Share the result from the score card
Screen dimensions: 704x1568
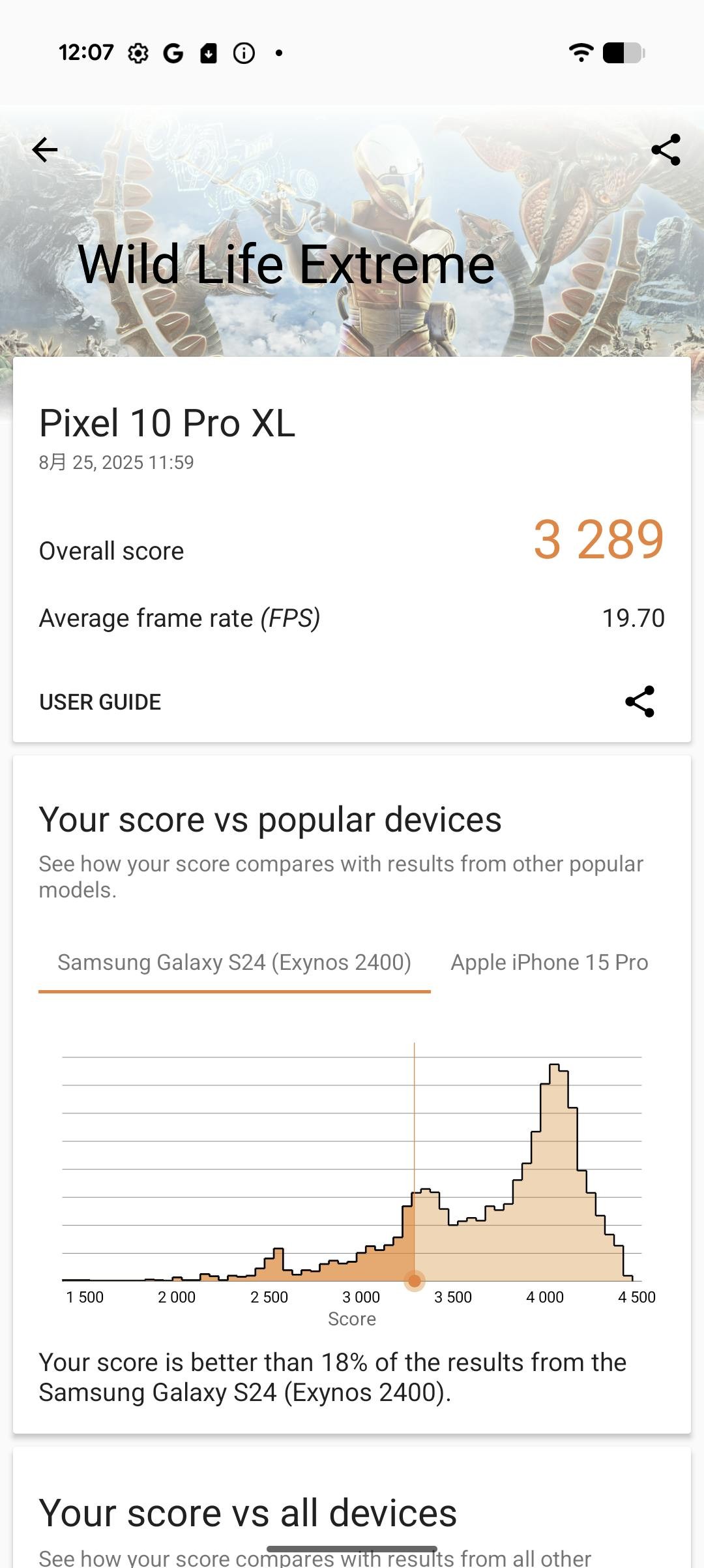click(639, 702)
